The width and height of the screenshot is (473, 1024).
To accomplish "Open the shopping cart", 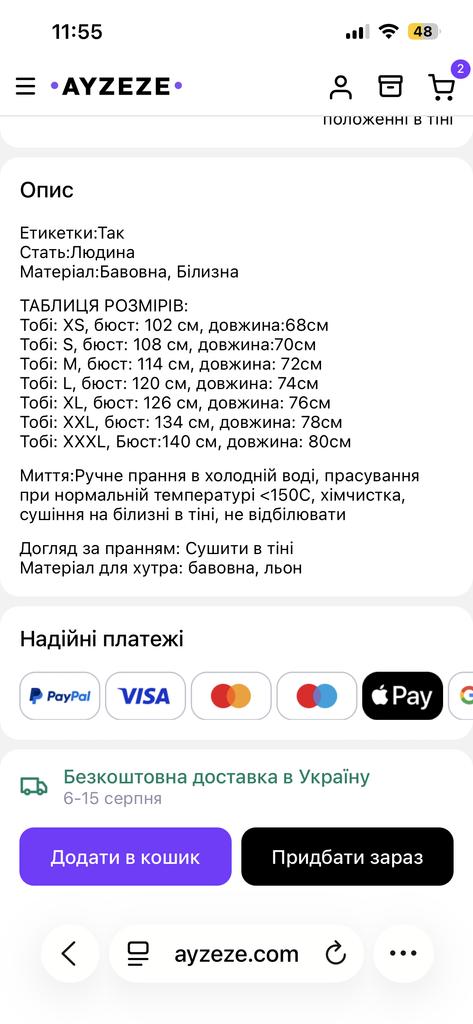I will (x=442, y=87).
